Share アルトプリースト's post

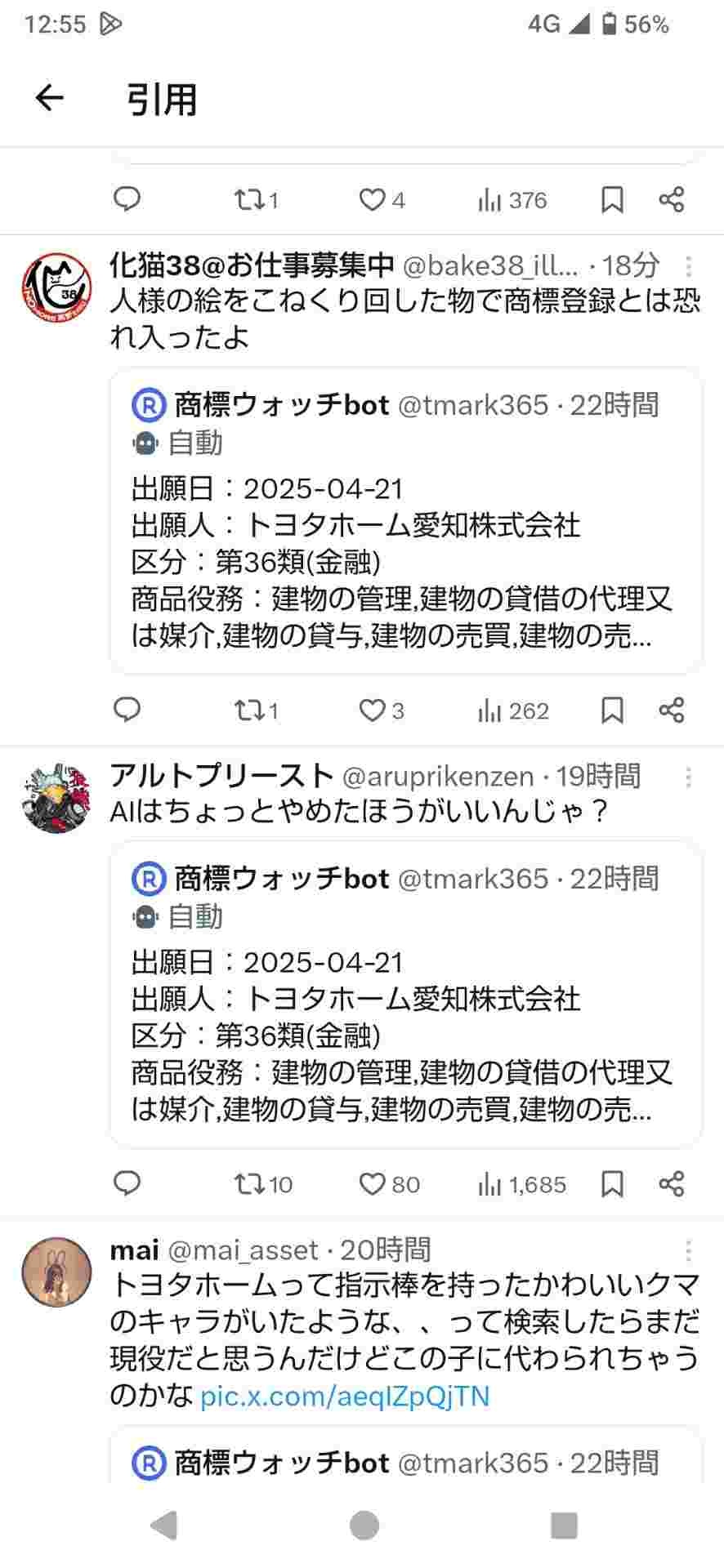672,1183
